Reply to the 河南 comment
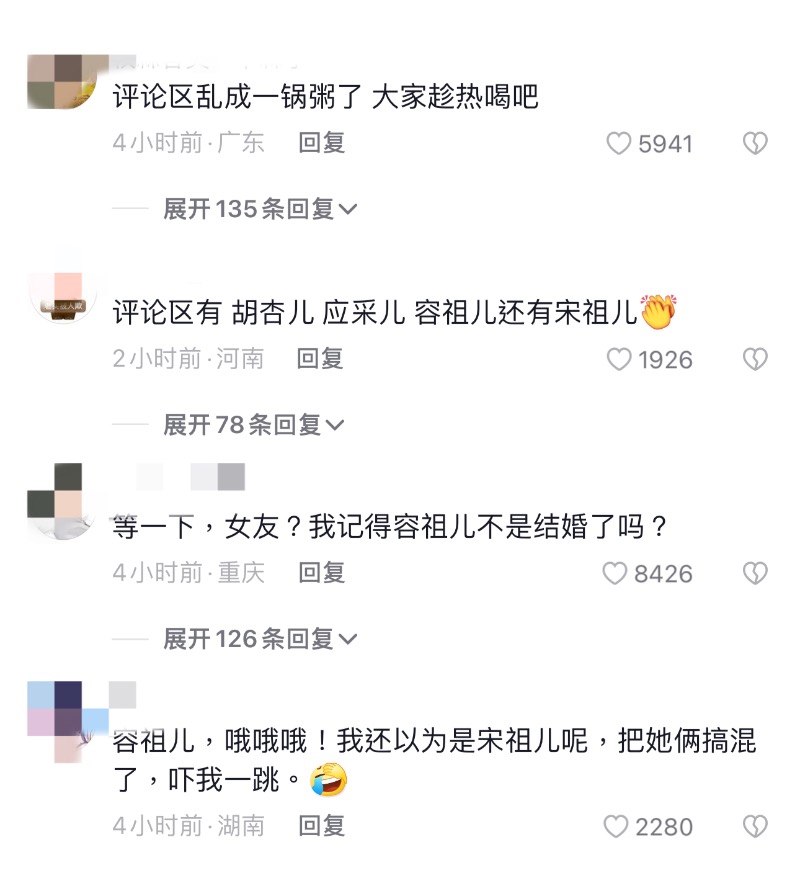 coord(321,359)
